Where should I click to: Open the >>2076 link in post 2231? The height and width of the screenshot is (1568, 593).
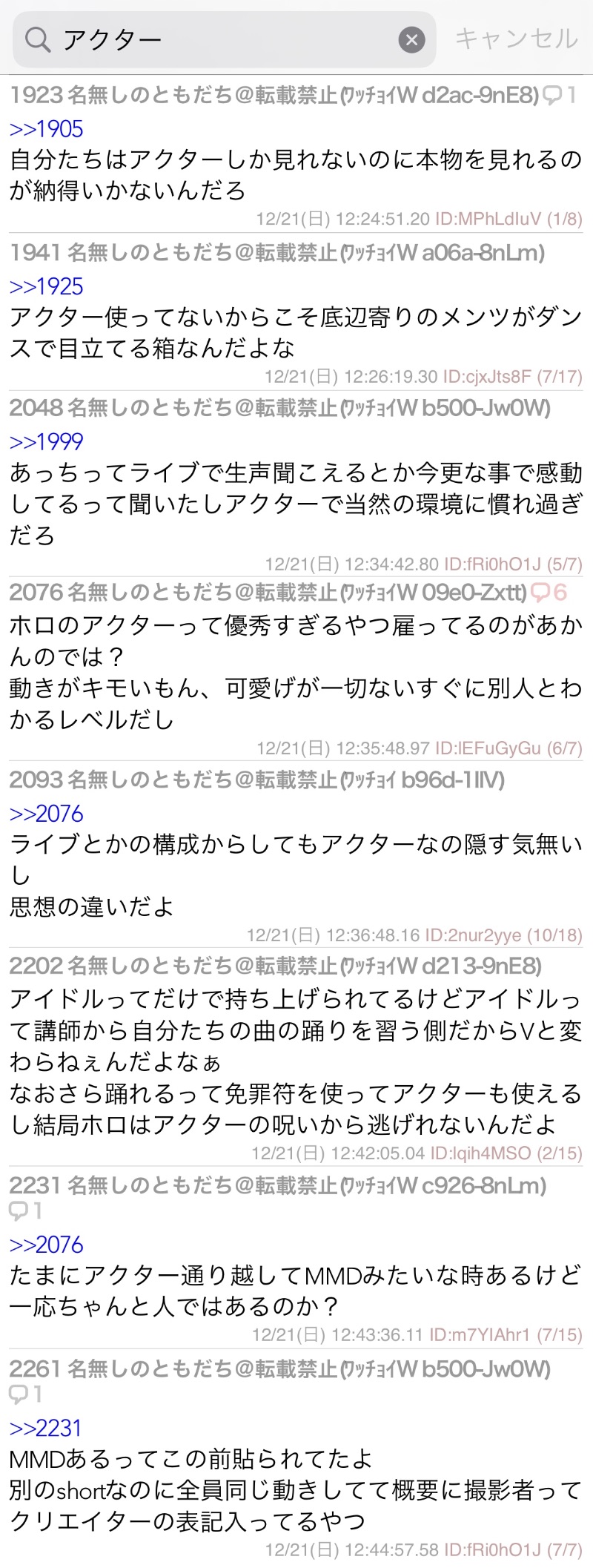(x=46, y=1245)
